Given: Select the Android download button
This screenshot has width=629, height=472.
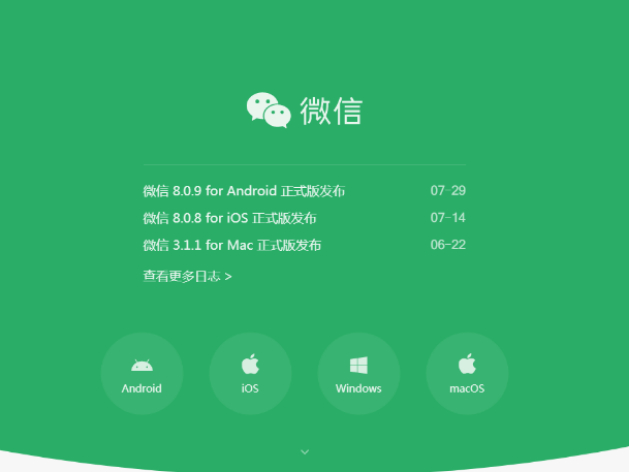Looking at the screenshot, I should tap(142, 373).
